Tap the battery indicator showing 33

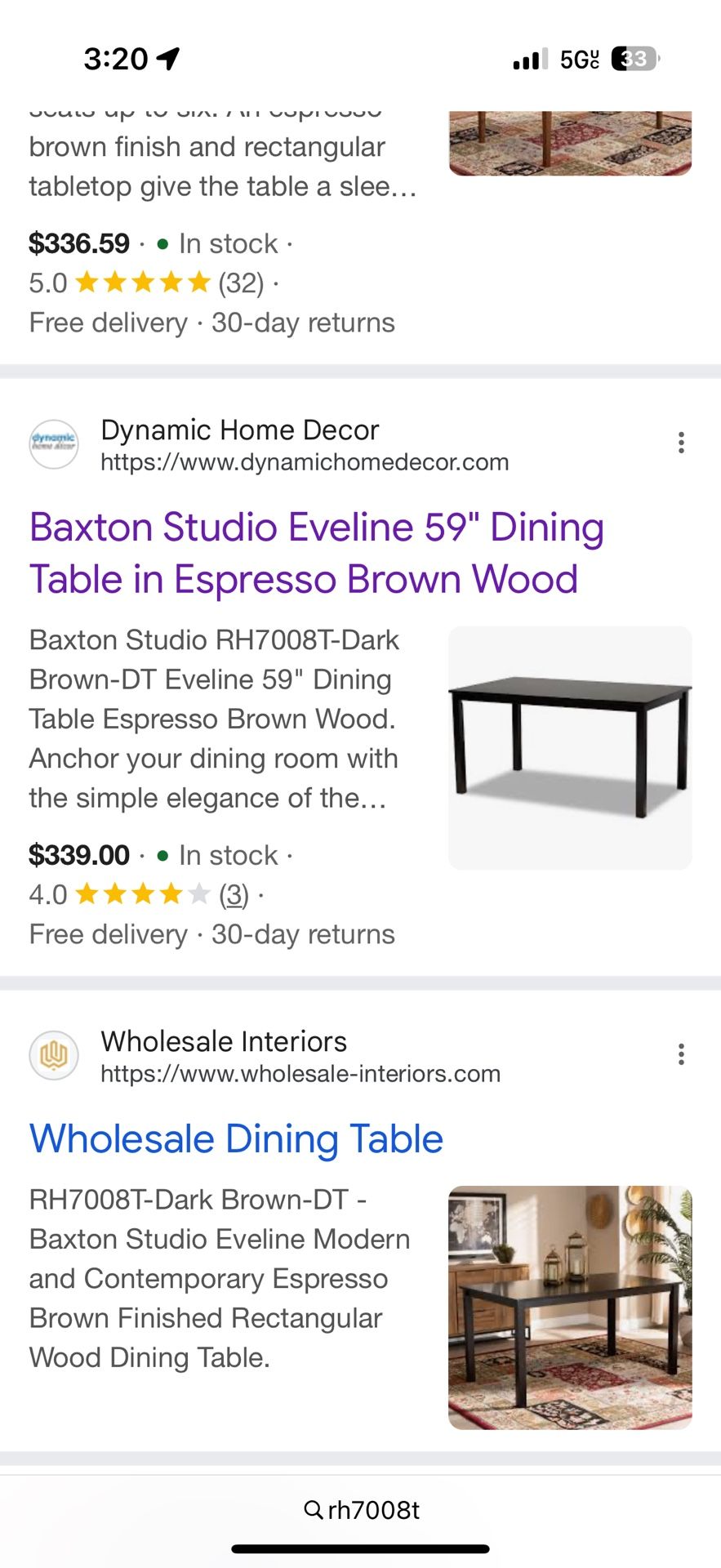coord(633,58)
